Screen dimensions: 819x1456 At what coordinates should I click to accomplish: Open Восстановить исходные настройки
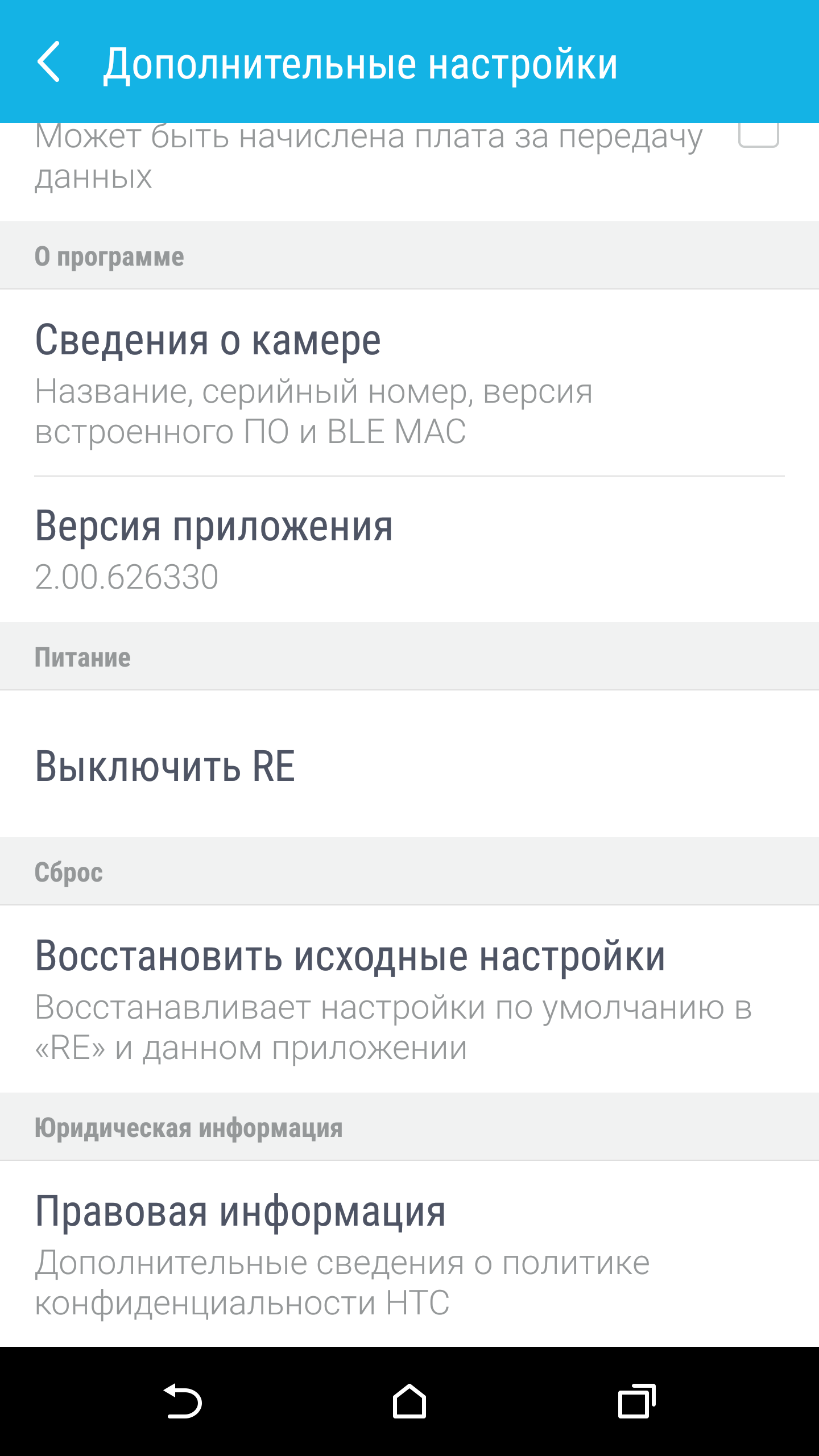coord(409,999)
